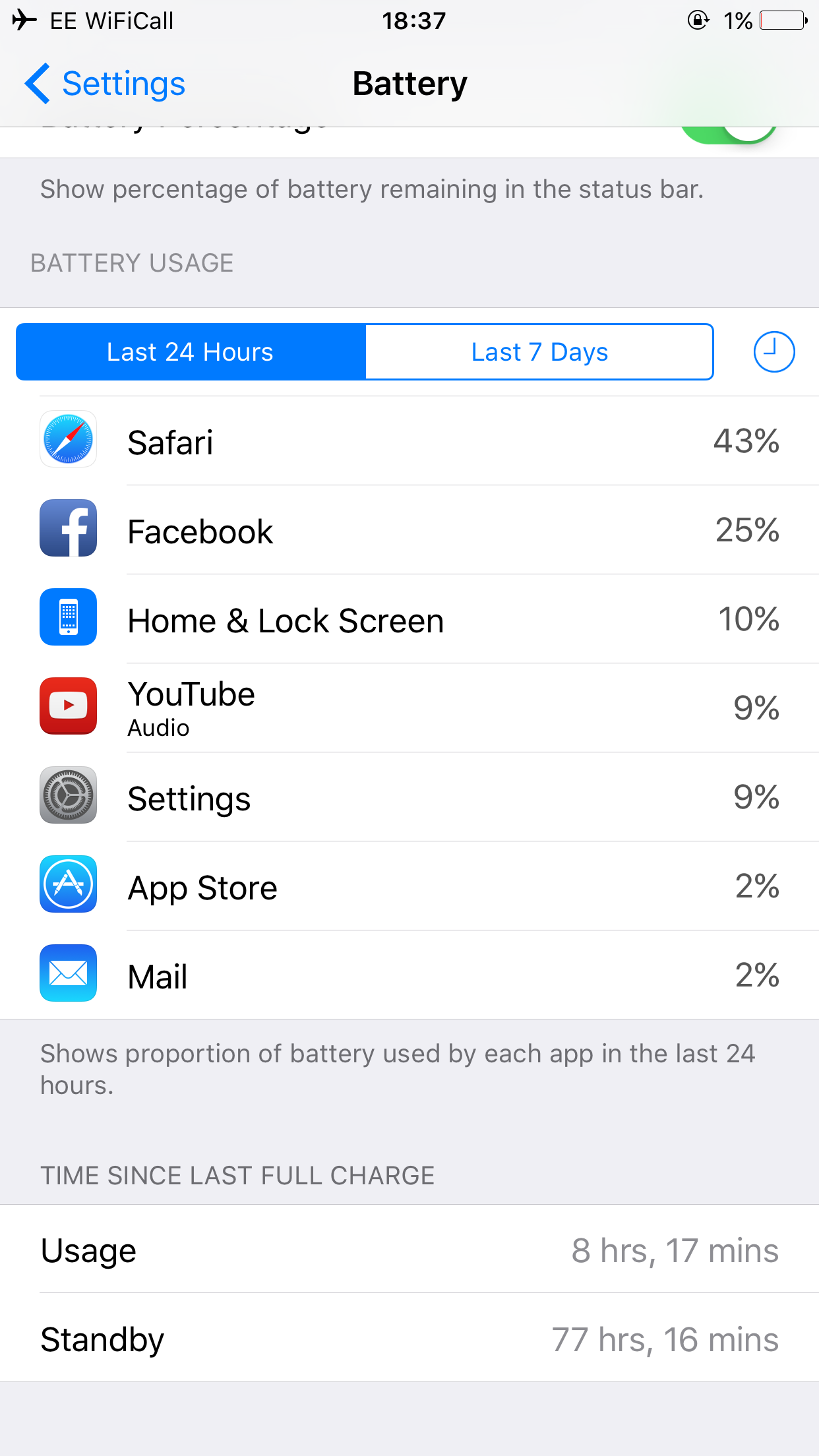Image resolution: width=819 pixels, height=1456 pixels.
Task: Tap the Mail battery usage row
Action: pos(409,976)
